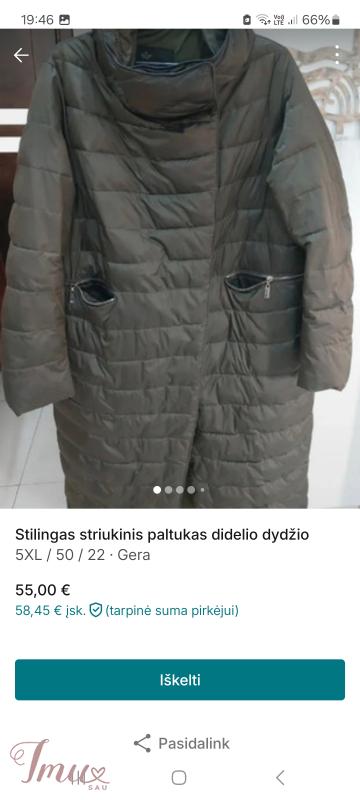Go back using the top-left arrow
Viewport: 360px width, 800px height.
[21, 55]
